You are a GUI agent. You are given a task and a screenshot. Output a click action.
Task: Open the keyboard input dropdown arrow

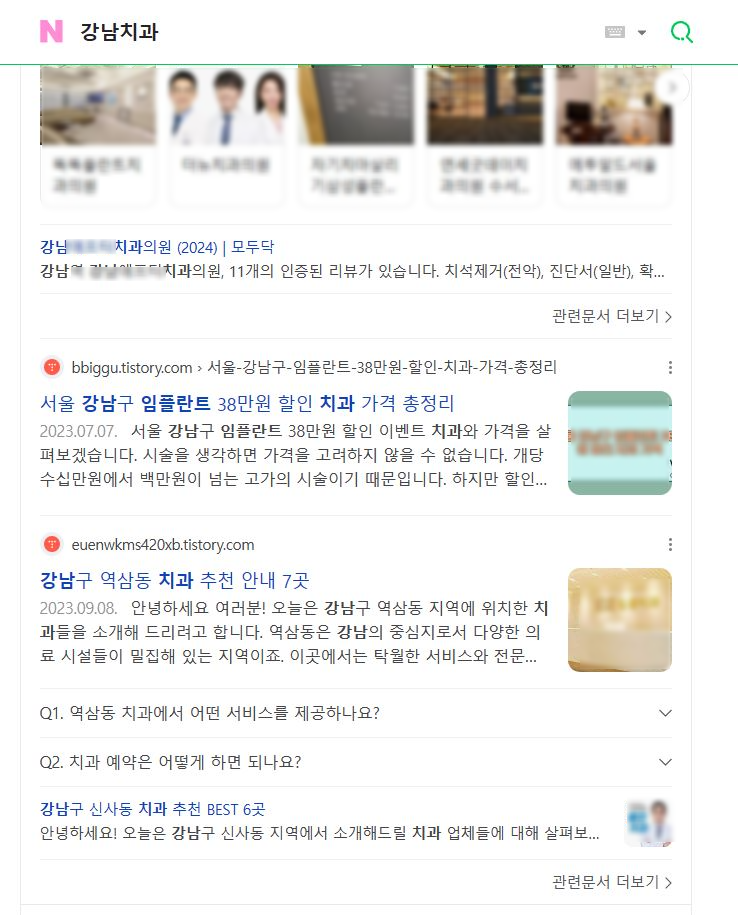642,33
